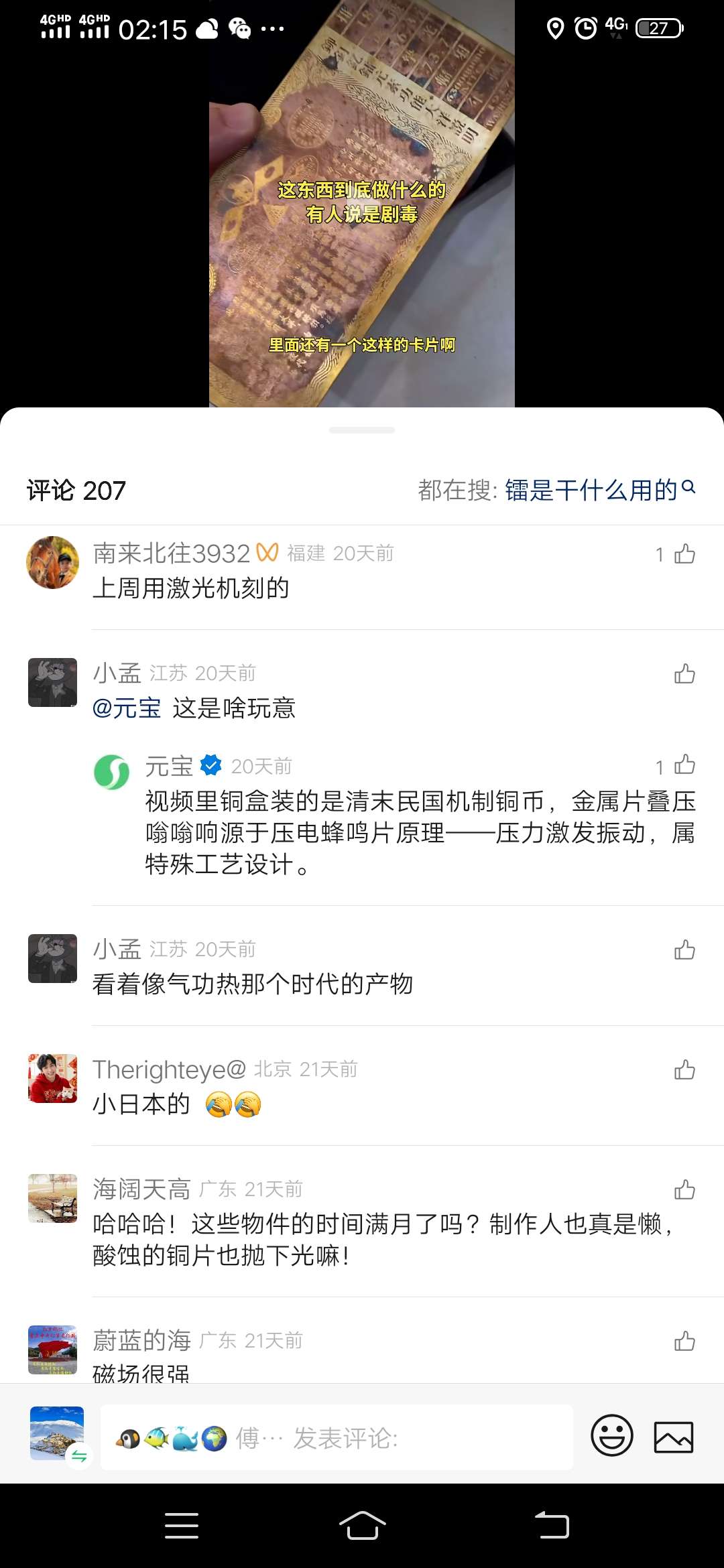Like 元宝's reply about copper coins
The width and height of the screenshot is (724, 1568).
pyautogui.click(x=684, y=765)
